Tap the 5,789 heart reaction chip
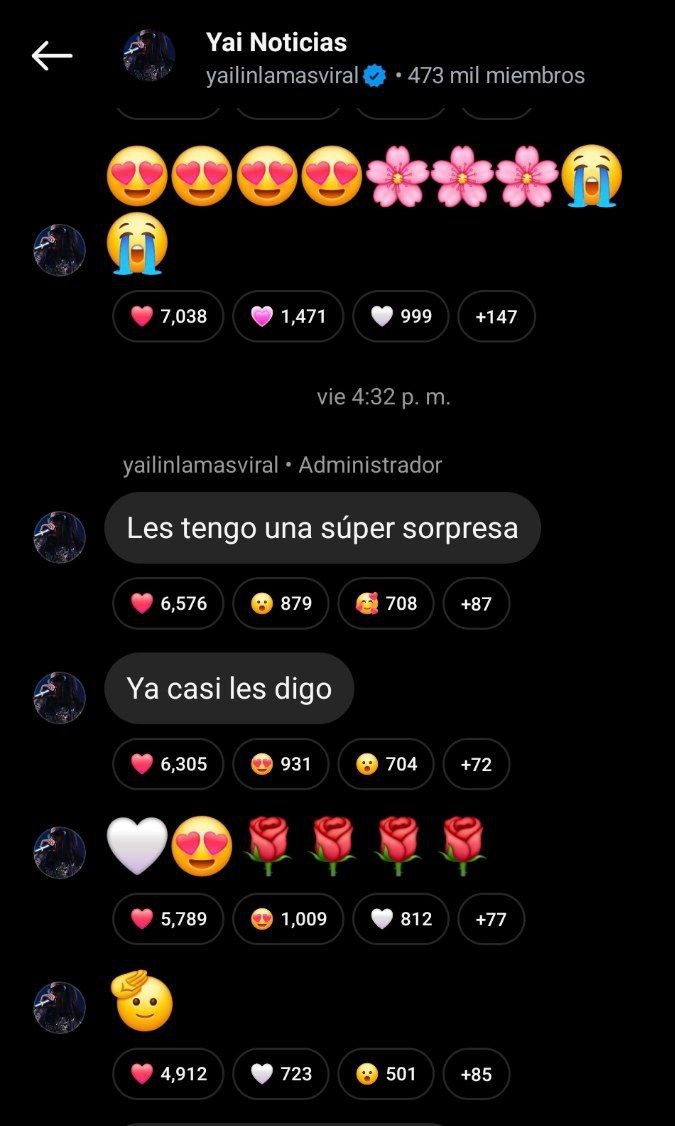The image size is (675, 1126). click(168, 919)
